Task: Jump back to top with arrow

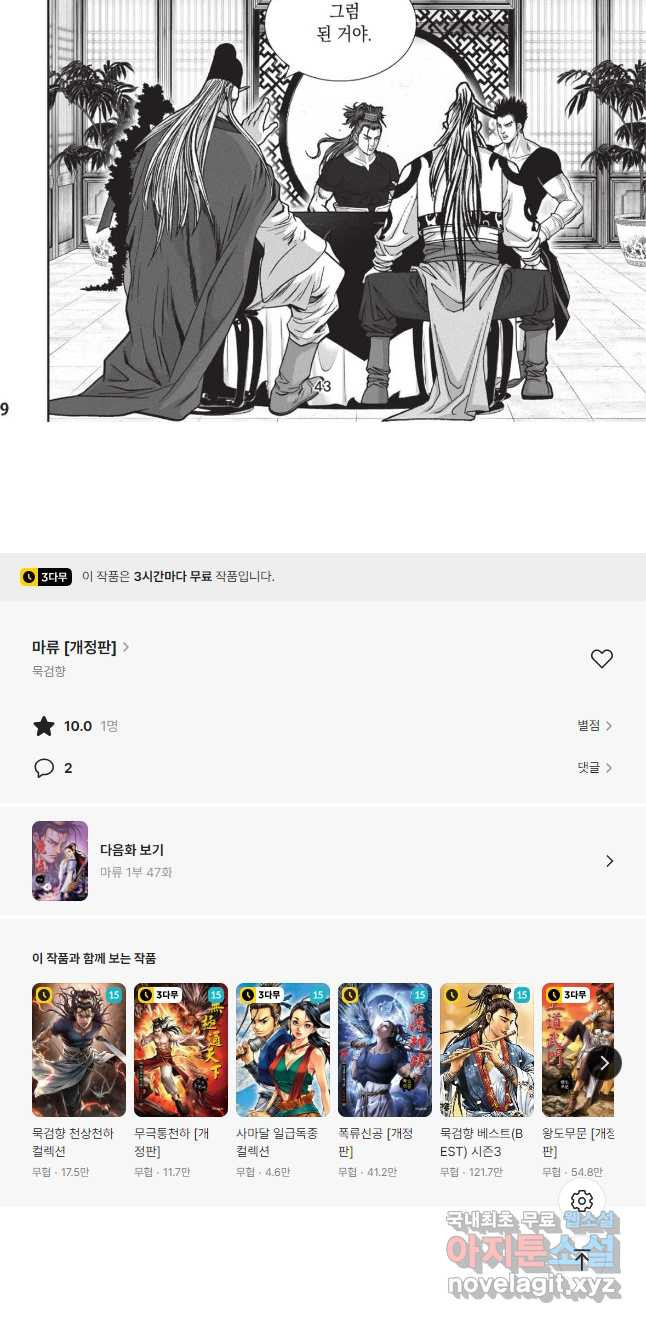Action: tap(582, 1260)
